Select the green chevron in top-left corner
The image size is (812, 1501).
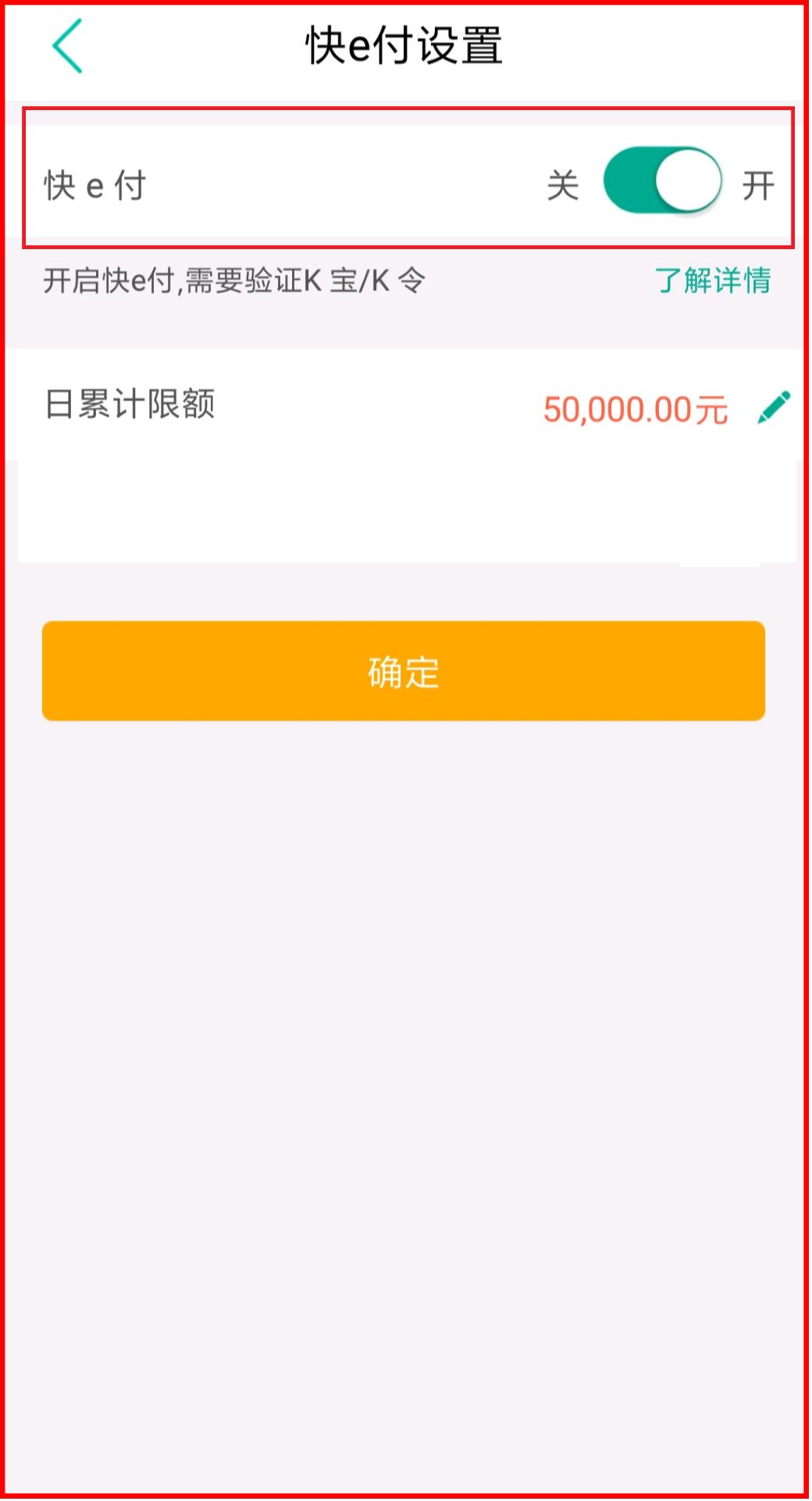(x=66, y=46)
